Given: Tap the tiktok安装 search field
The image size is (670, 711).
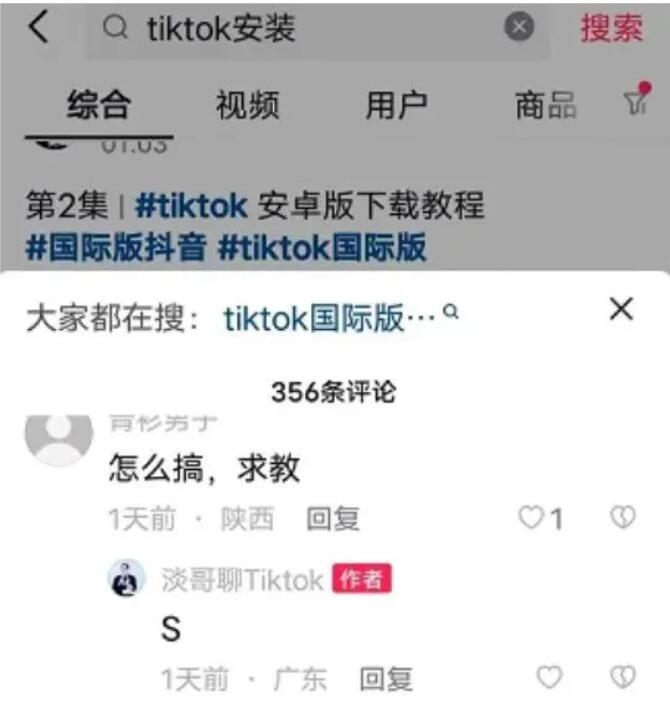Looking at the screenshot, I should (300, 29).
